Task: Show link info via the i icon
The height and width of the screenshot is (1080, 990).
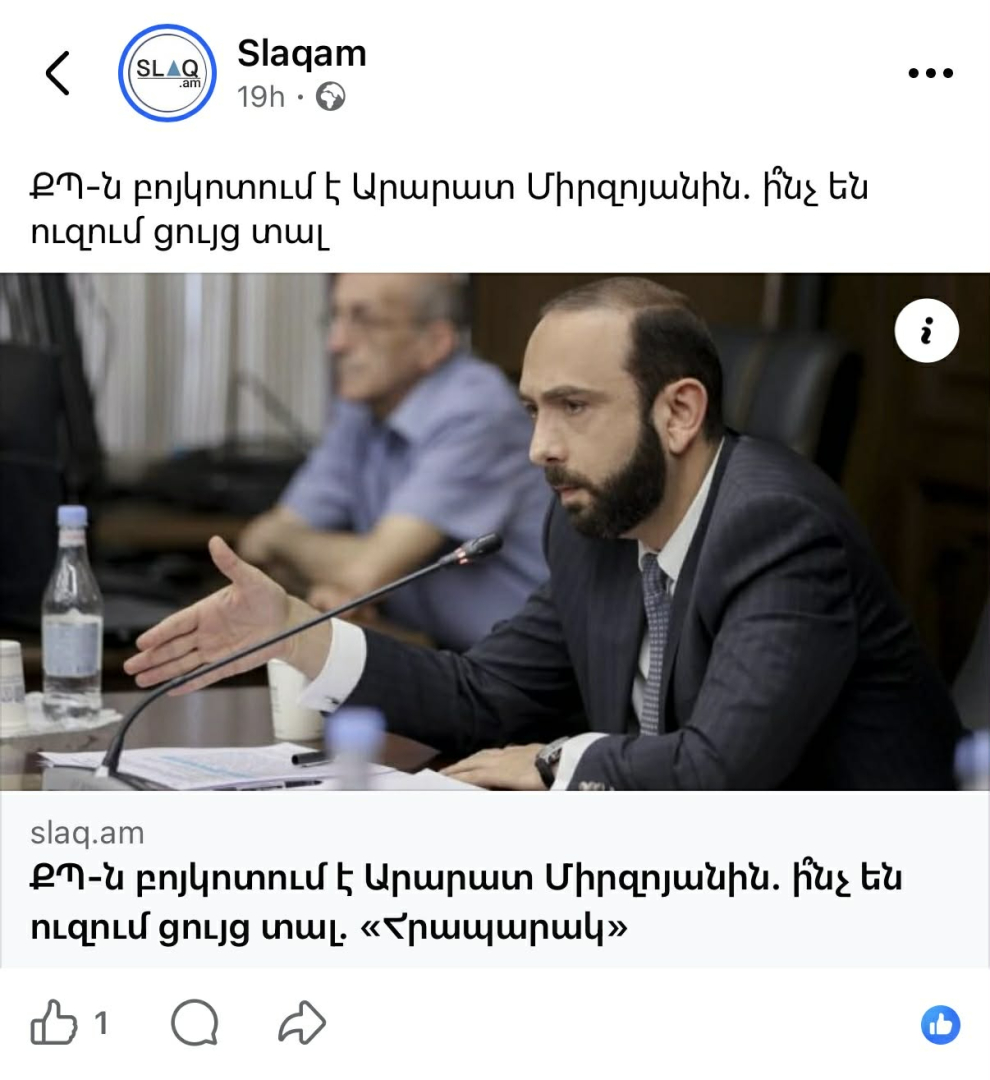Action: tap(926, 331)
